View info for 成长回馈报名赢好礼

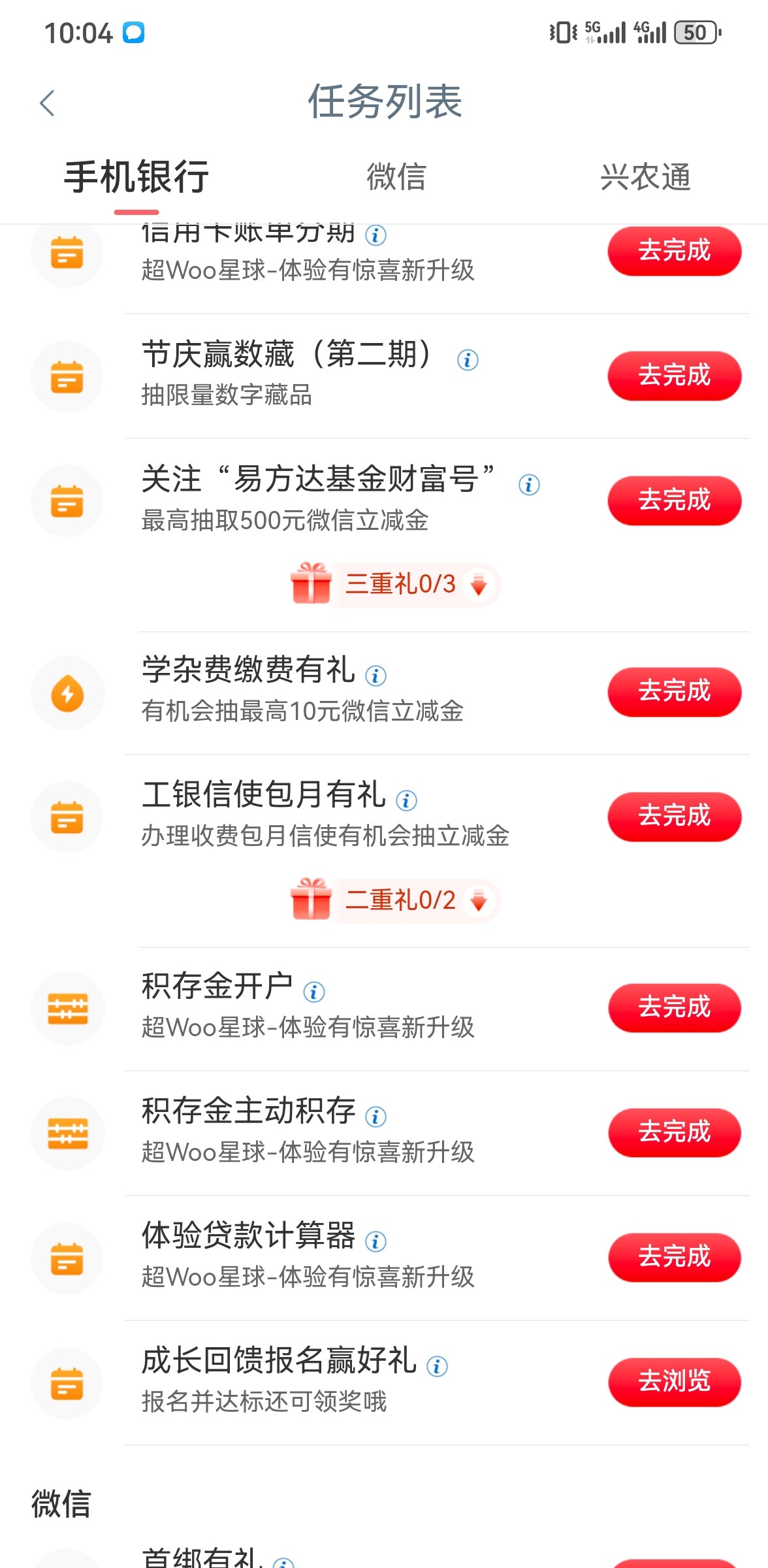[437, 1366]
